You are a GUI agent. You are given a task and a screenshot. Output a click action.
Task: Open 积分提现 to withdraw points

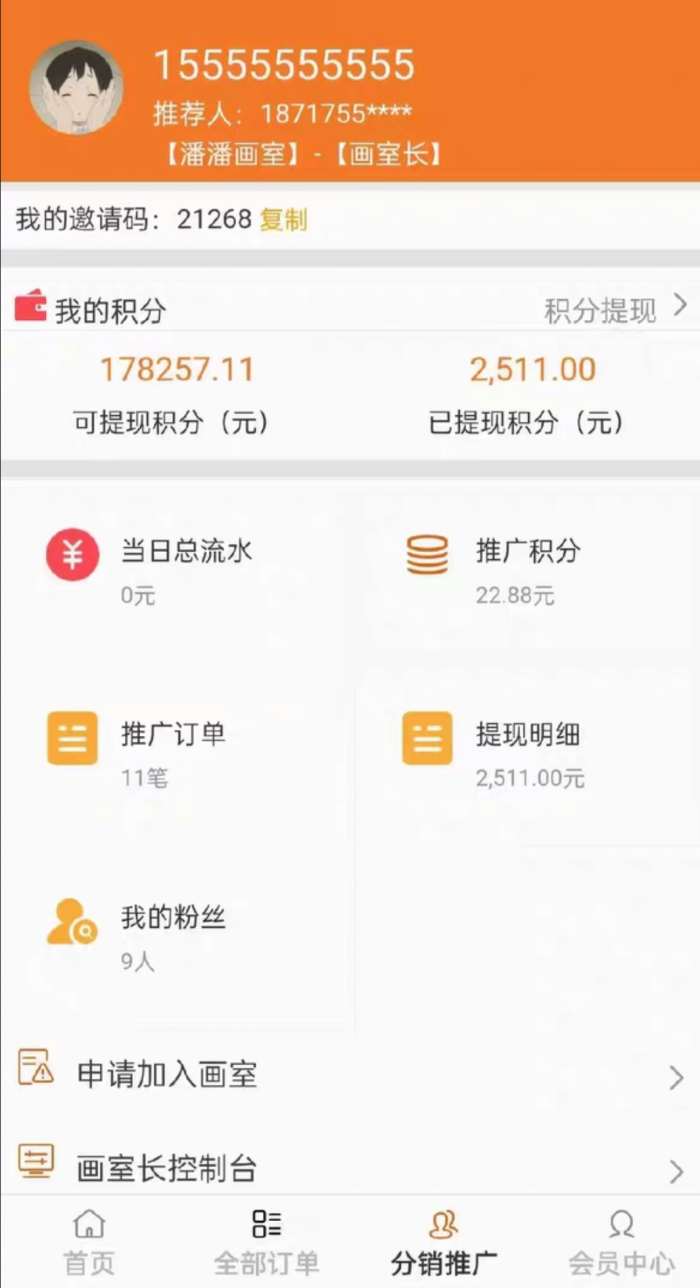(x=614, y=309)
